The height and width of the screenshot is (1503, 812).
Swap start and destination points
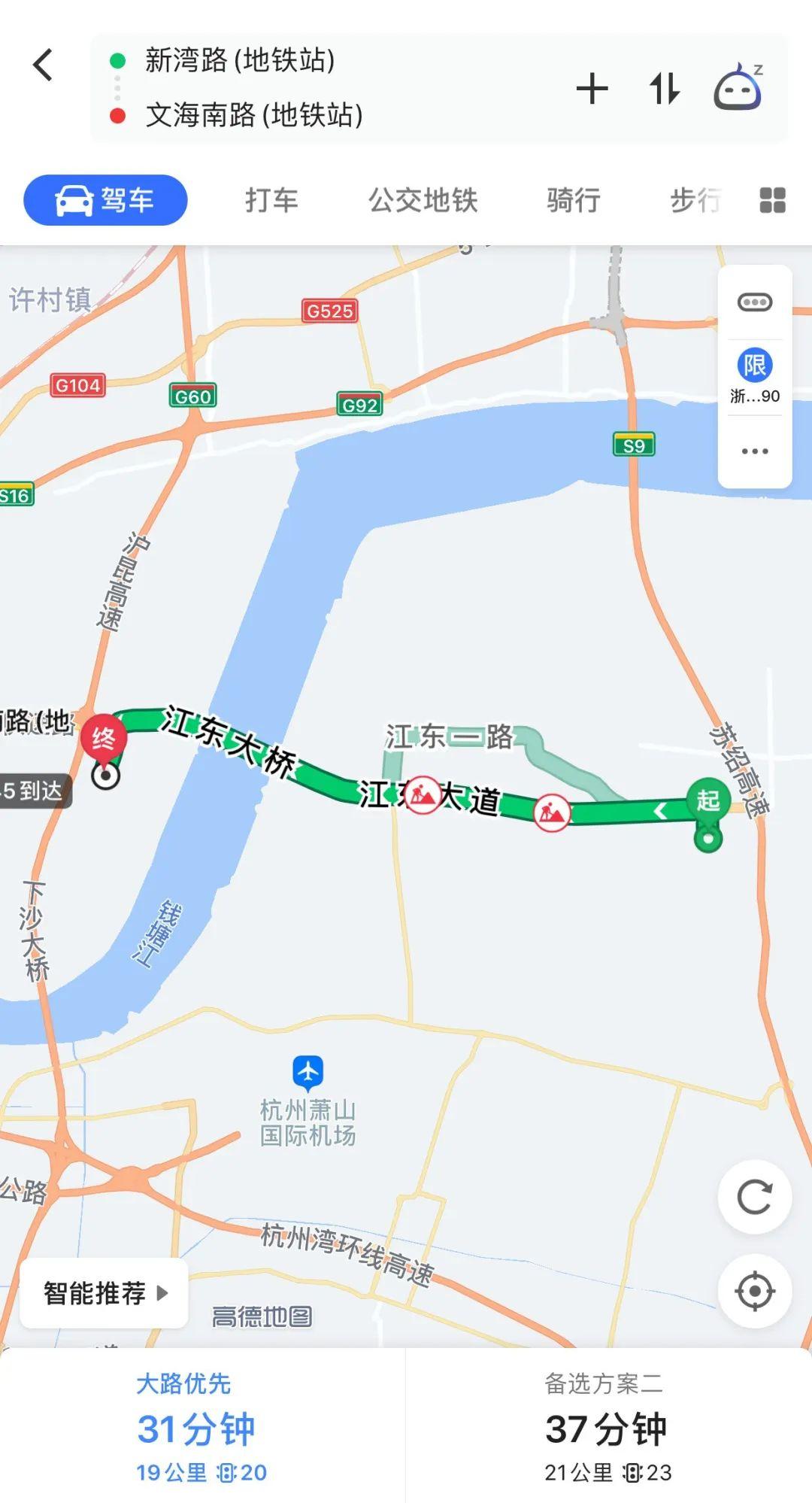[665, 89]
